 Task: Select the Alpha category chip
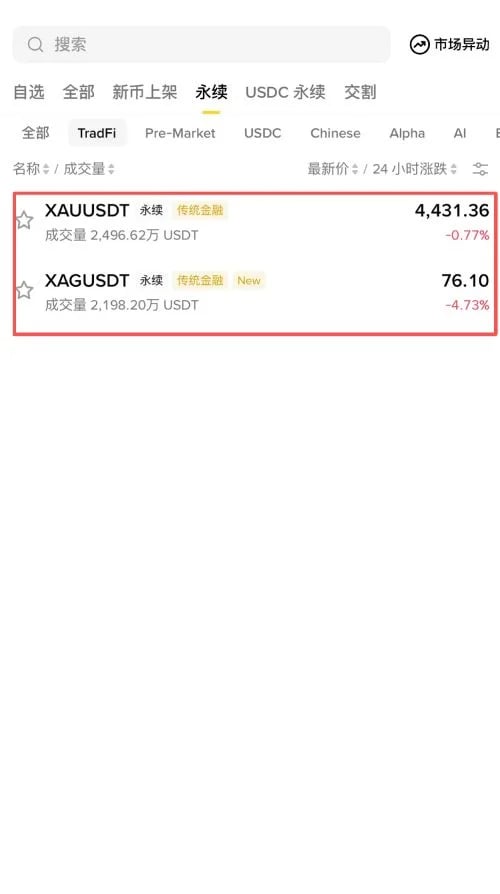point(407,133)
